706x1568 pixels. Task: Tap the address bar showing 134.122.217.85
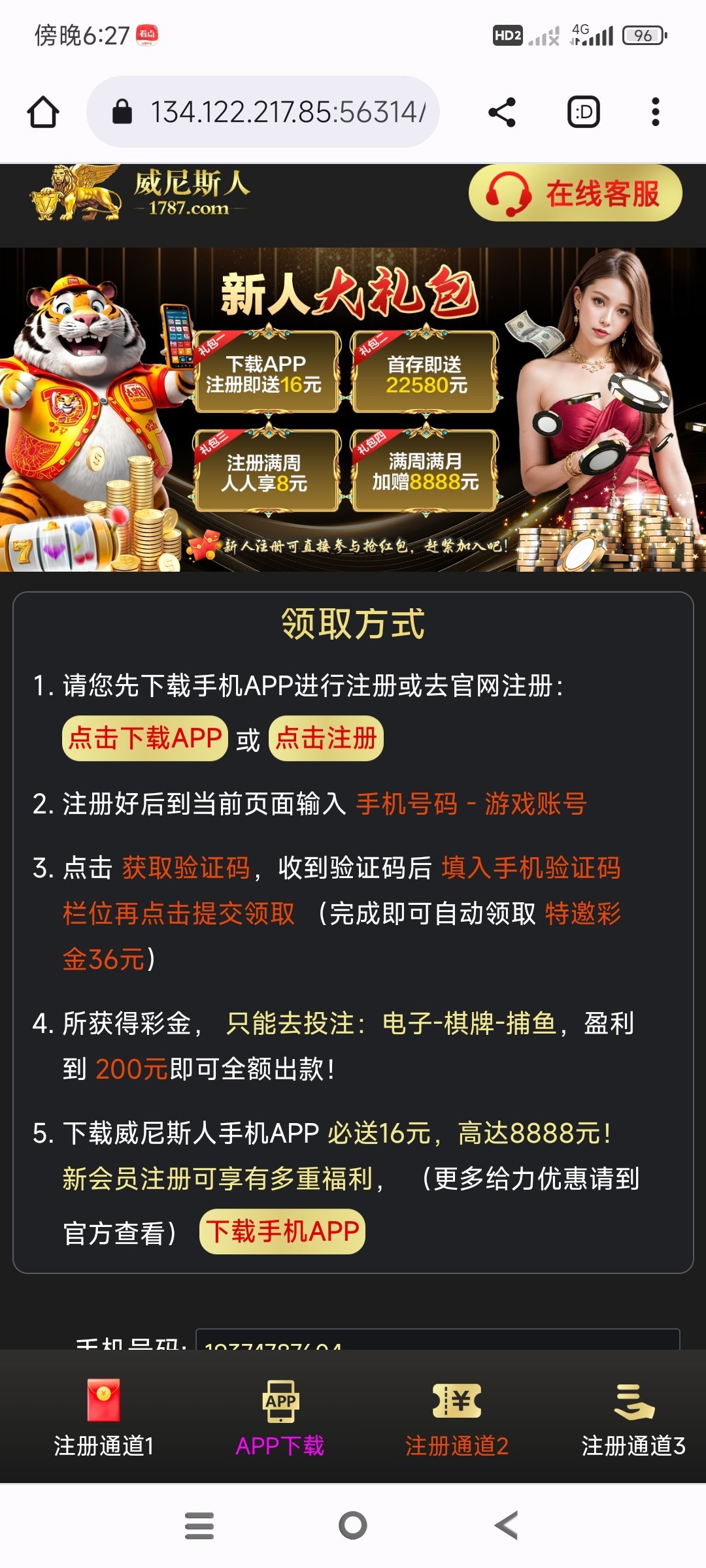point(275,112)
